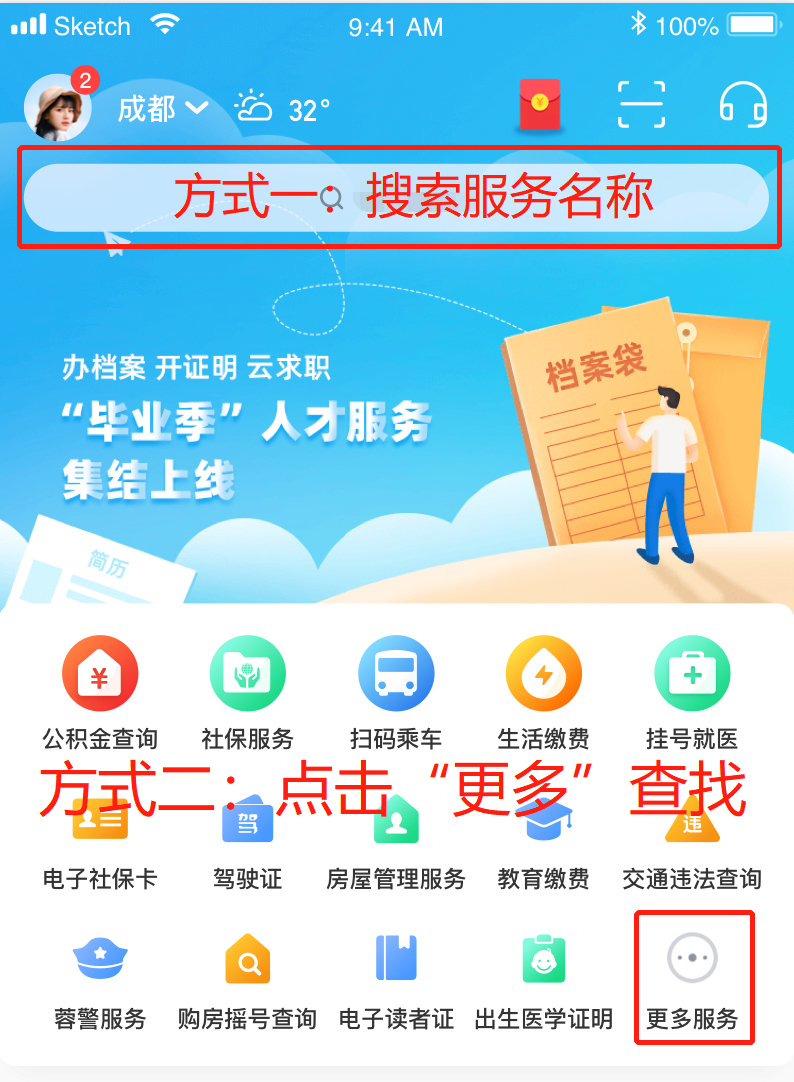Open the profile avatar
Screen dimensions: 794x1082
(x=58, y=105)
